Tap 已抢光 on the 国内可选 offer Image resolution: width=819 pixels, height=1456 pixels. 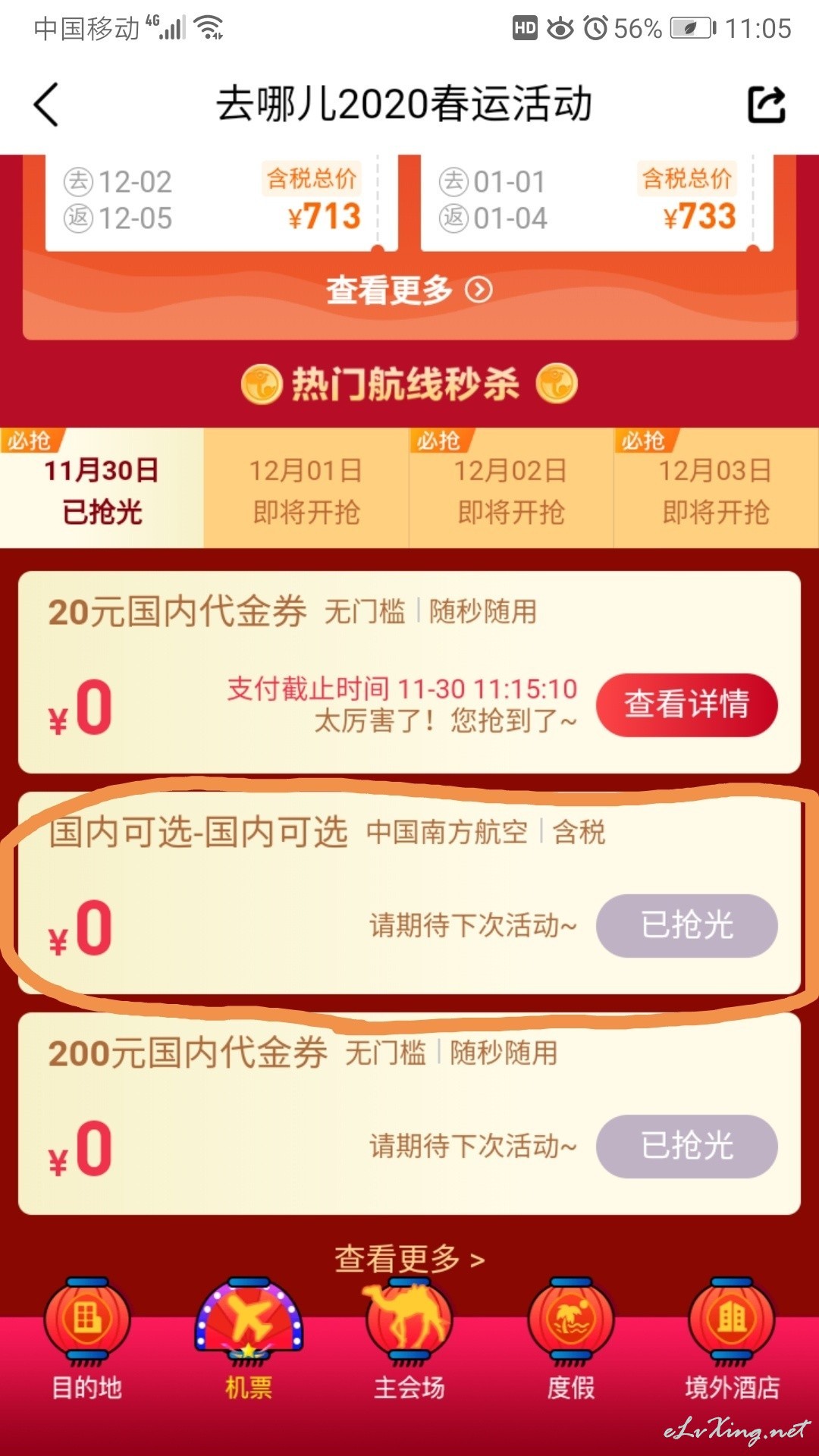point(687,925)
